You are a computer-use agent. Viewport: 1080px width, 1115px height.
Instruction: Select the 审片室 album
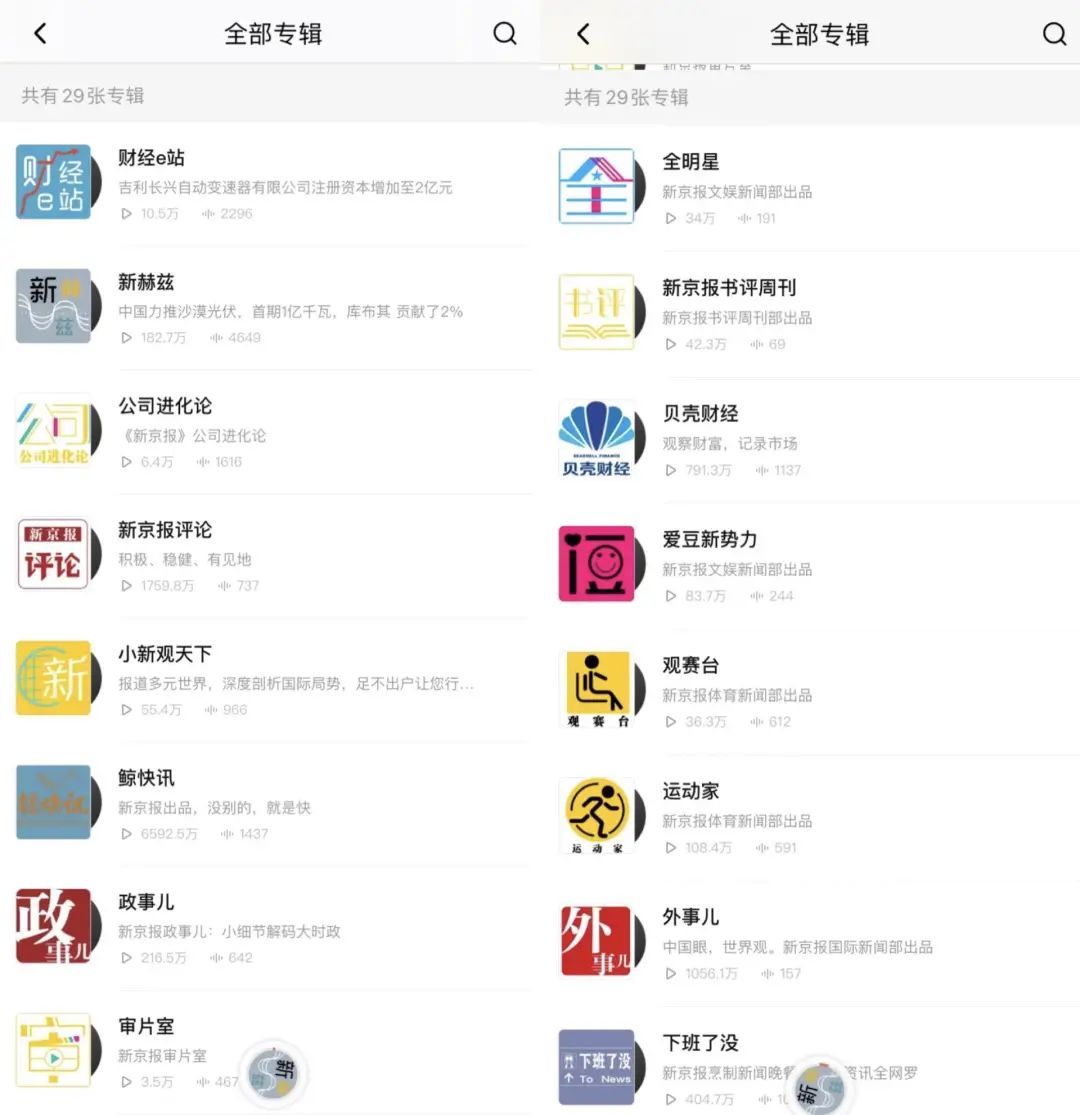click(146, 1026)
